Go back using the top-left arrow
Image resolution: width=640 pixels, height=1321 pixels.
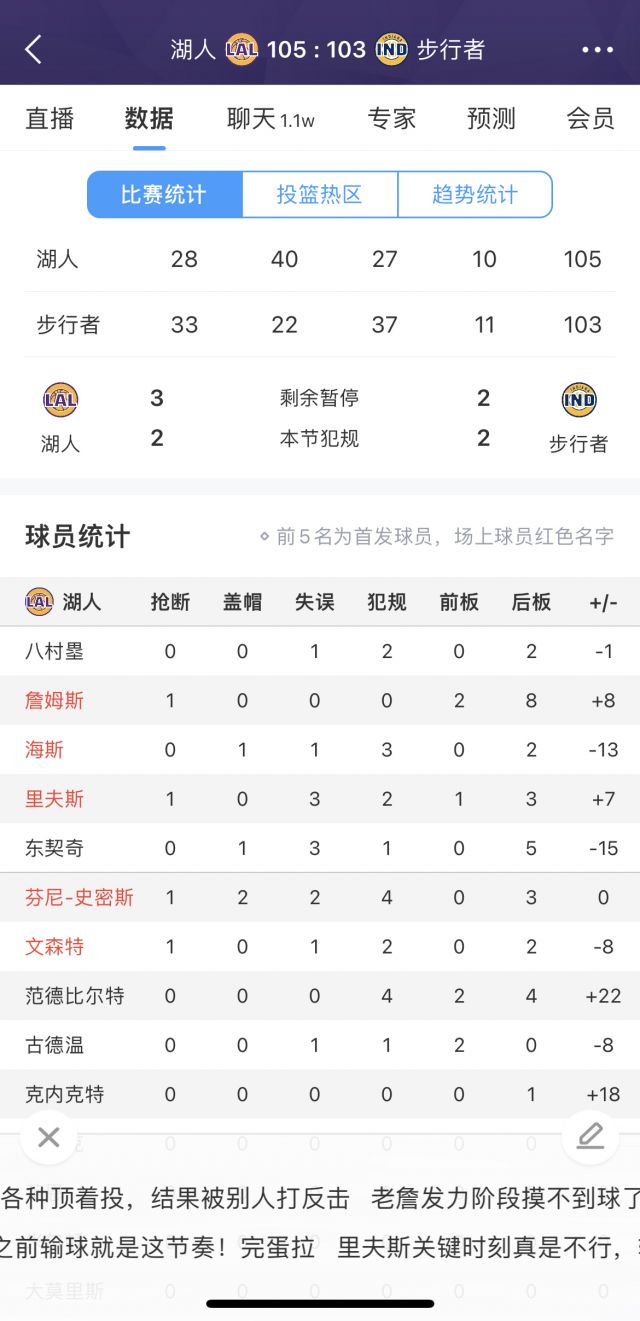click(x=34, y=49)
